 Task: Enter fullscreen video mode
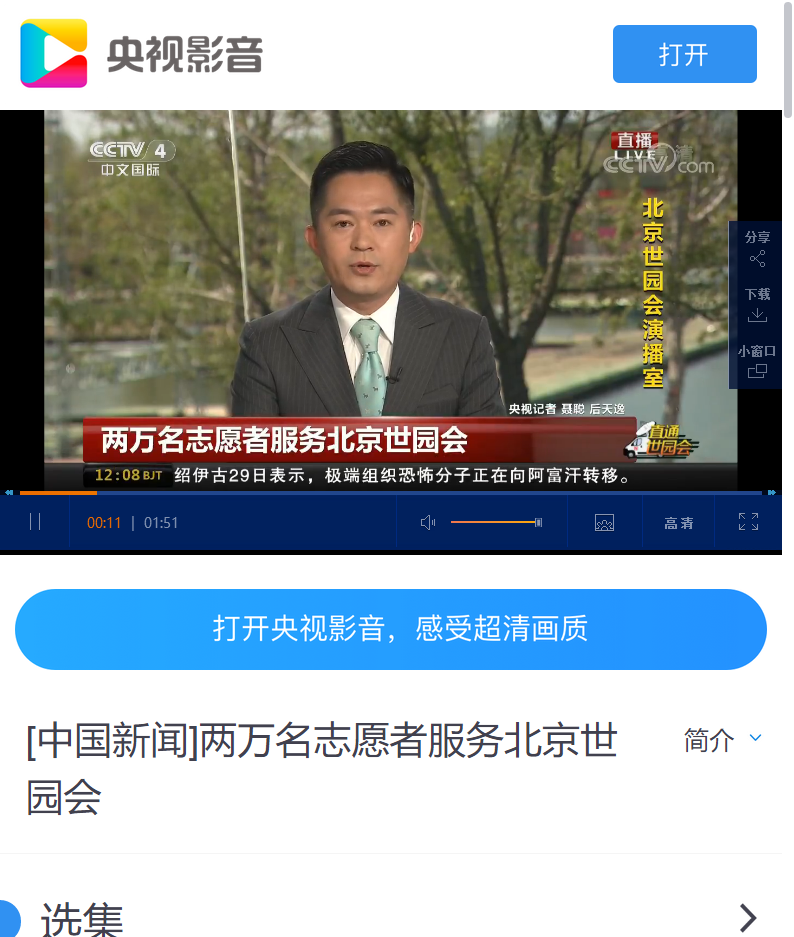point(748,522)
